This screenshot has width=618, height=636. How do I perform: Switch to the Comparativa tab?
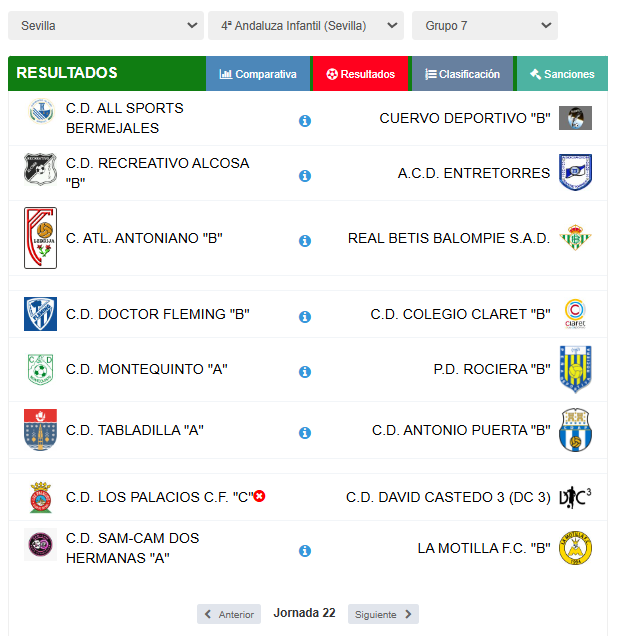pyautogui.click(x=258, y=74)
